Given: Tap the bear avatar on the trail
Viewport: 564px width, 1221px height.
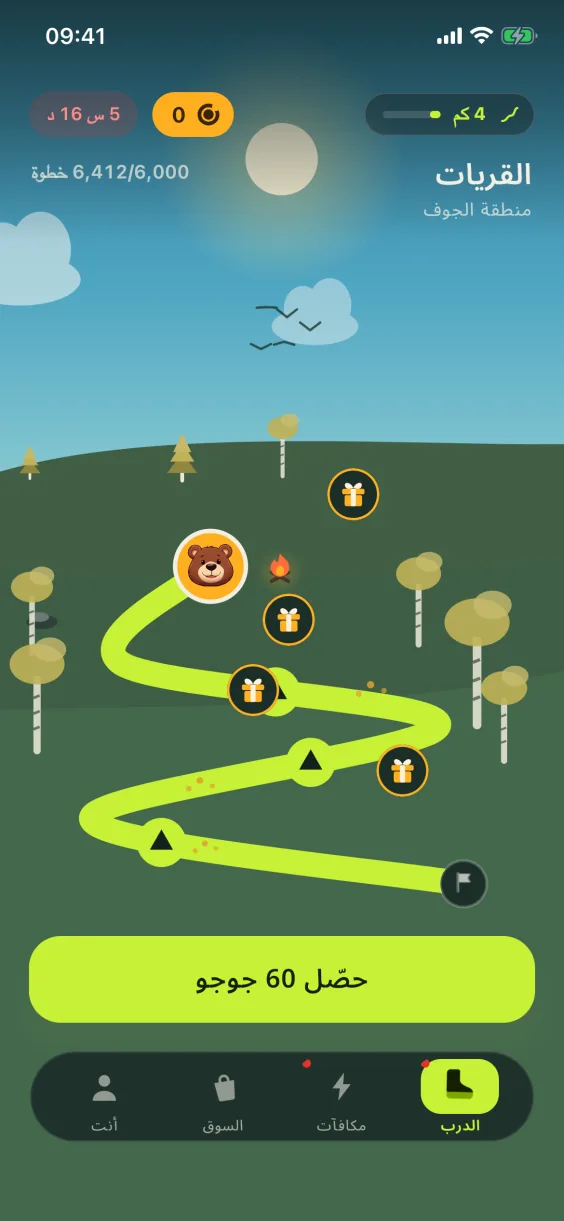Looking at the screenshot, I should pyautogui.click(x=210, y=566).
